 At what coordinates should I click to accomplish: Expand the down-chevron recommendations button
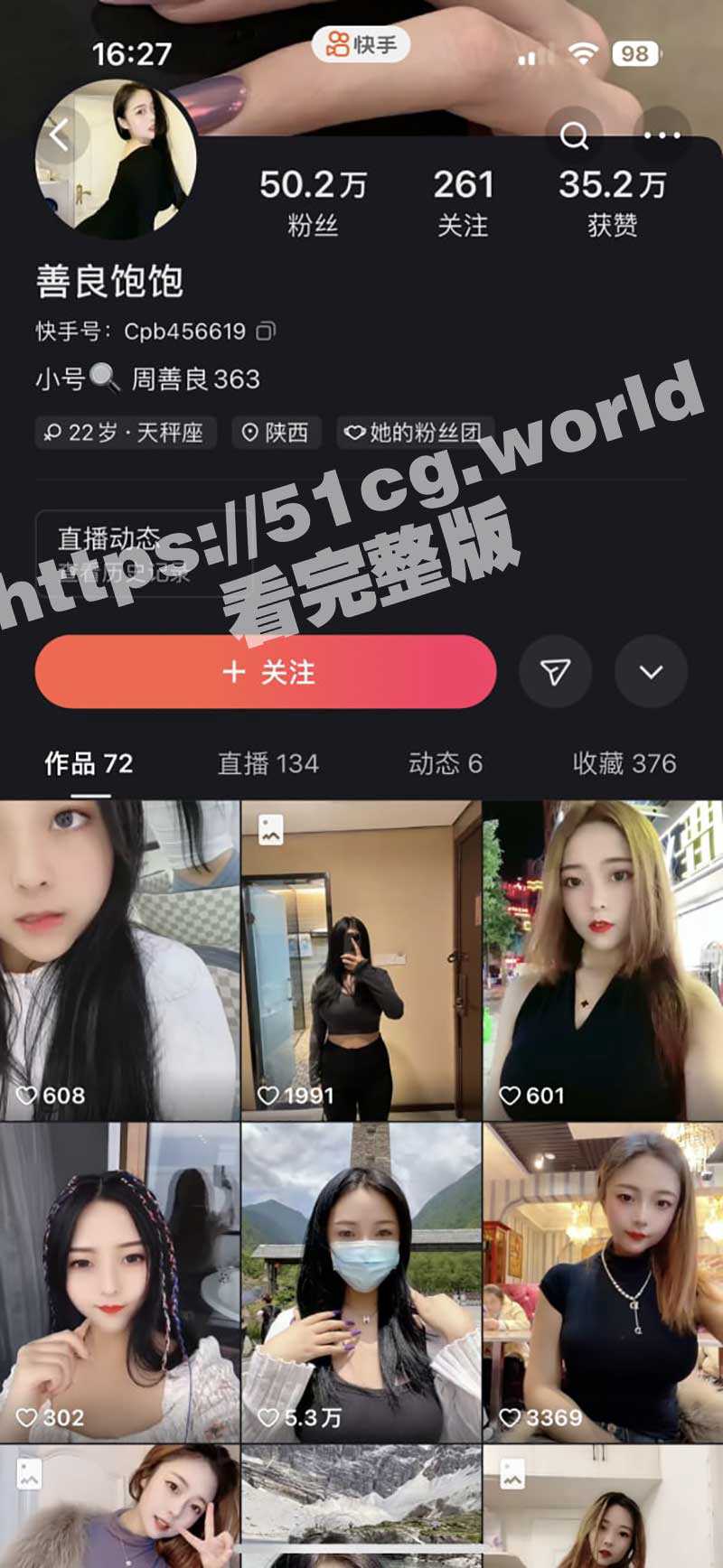coord(651,672)
